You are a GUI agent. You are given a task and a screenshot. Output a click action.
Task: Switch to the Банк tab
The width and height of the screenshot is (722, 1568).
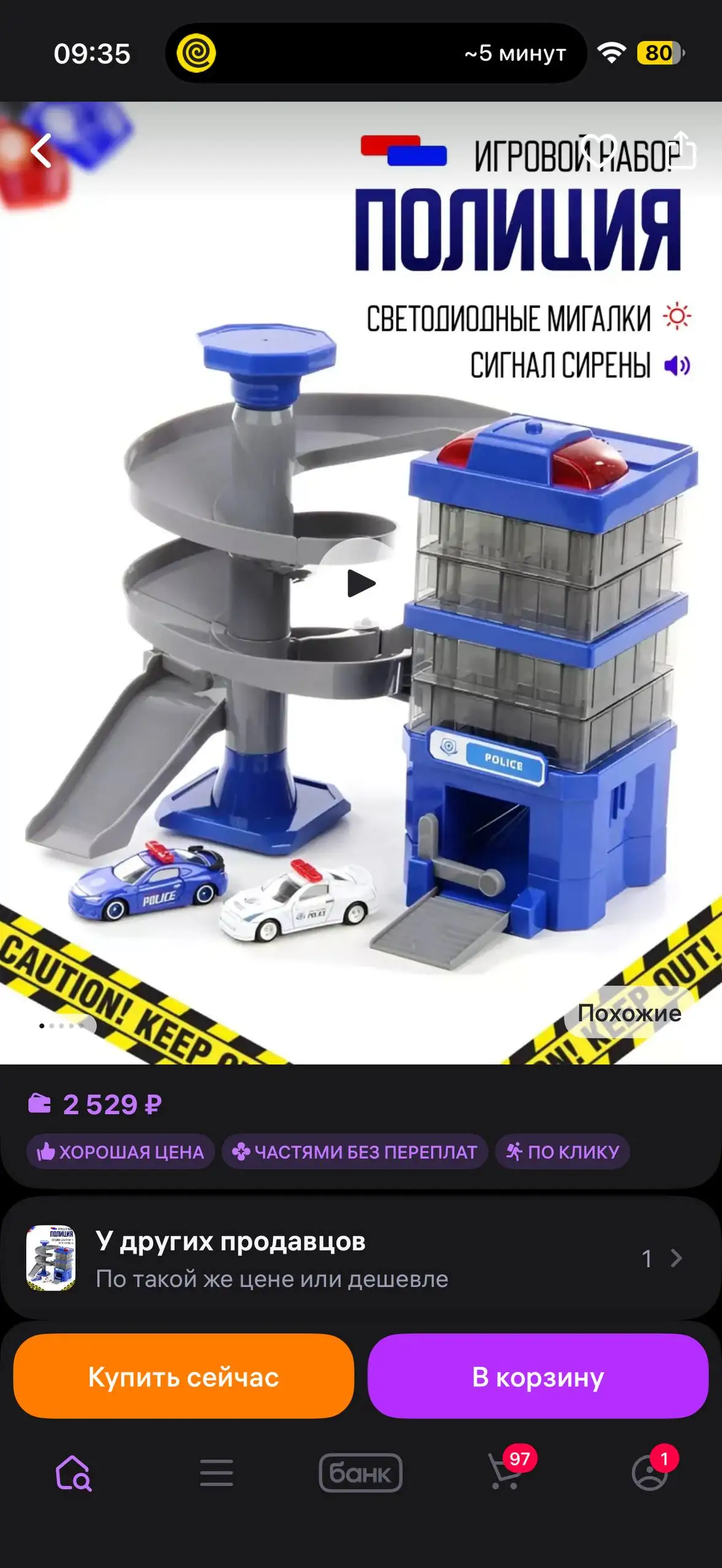click(x=360, y=1473)
